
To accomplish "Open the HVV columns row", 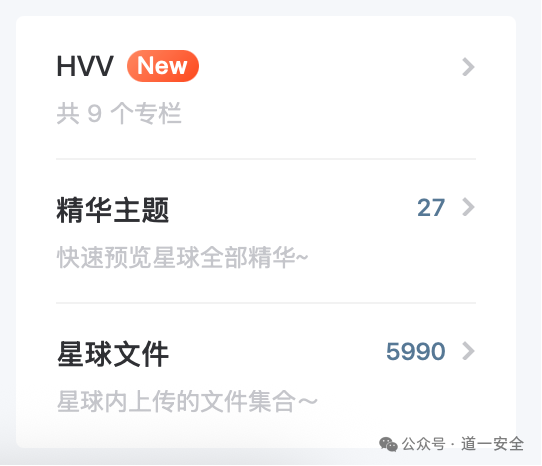I will (x=266, y=88).
